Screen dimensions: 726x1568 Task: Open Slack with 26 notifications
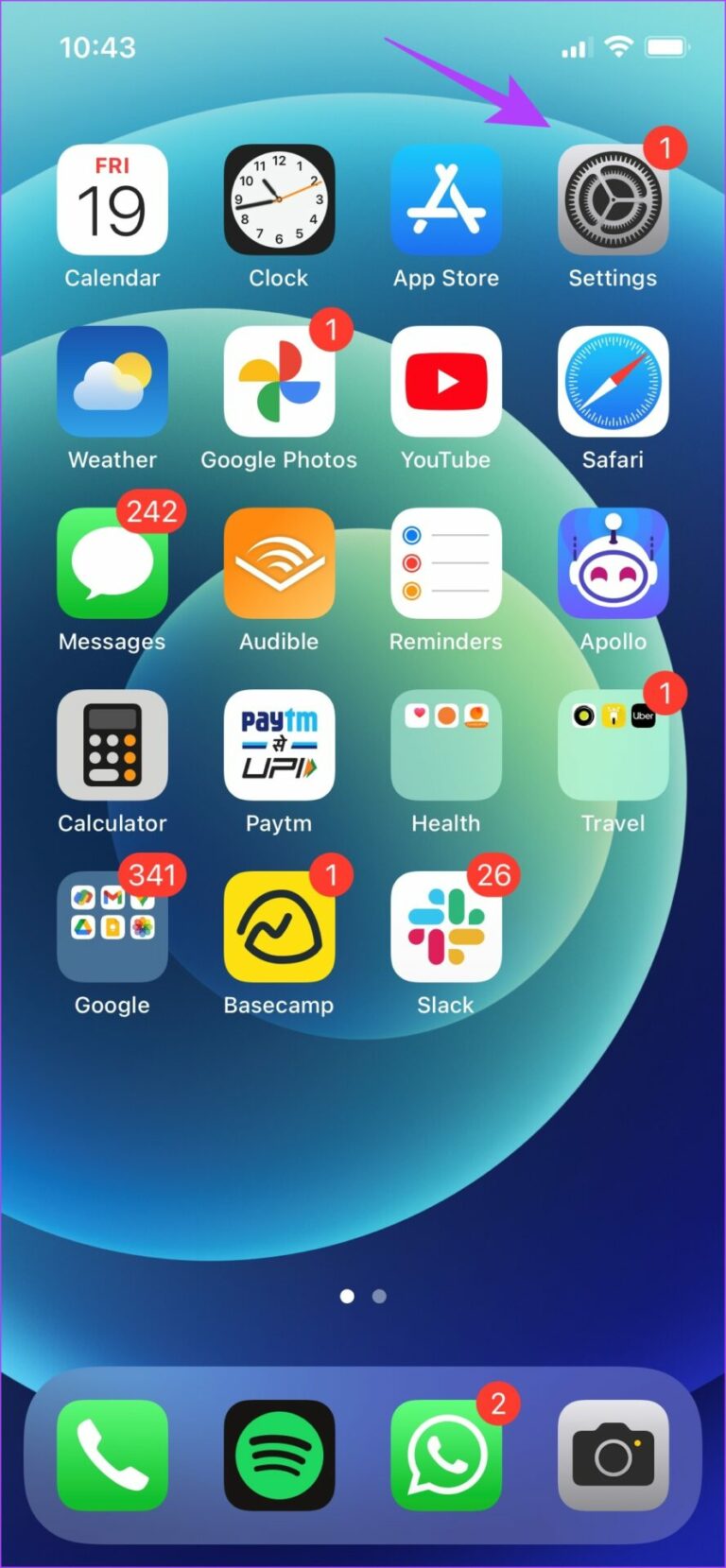pos(445,926)
